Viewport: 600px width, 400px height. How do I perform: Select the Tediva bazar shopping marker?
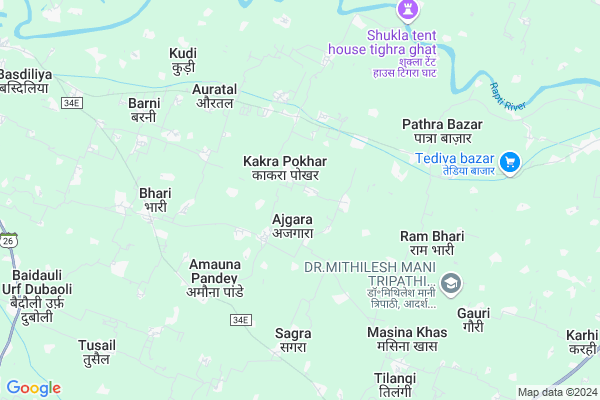coord(510,161)
